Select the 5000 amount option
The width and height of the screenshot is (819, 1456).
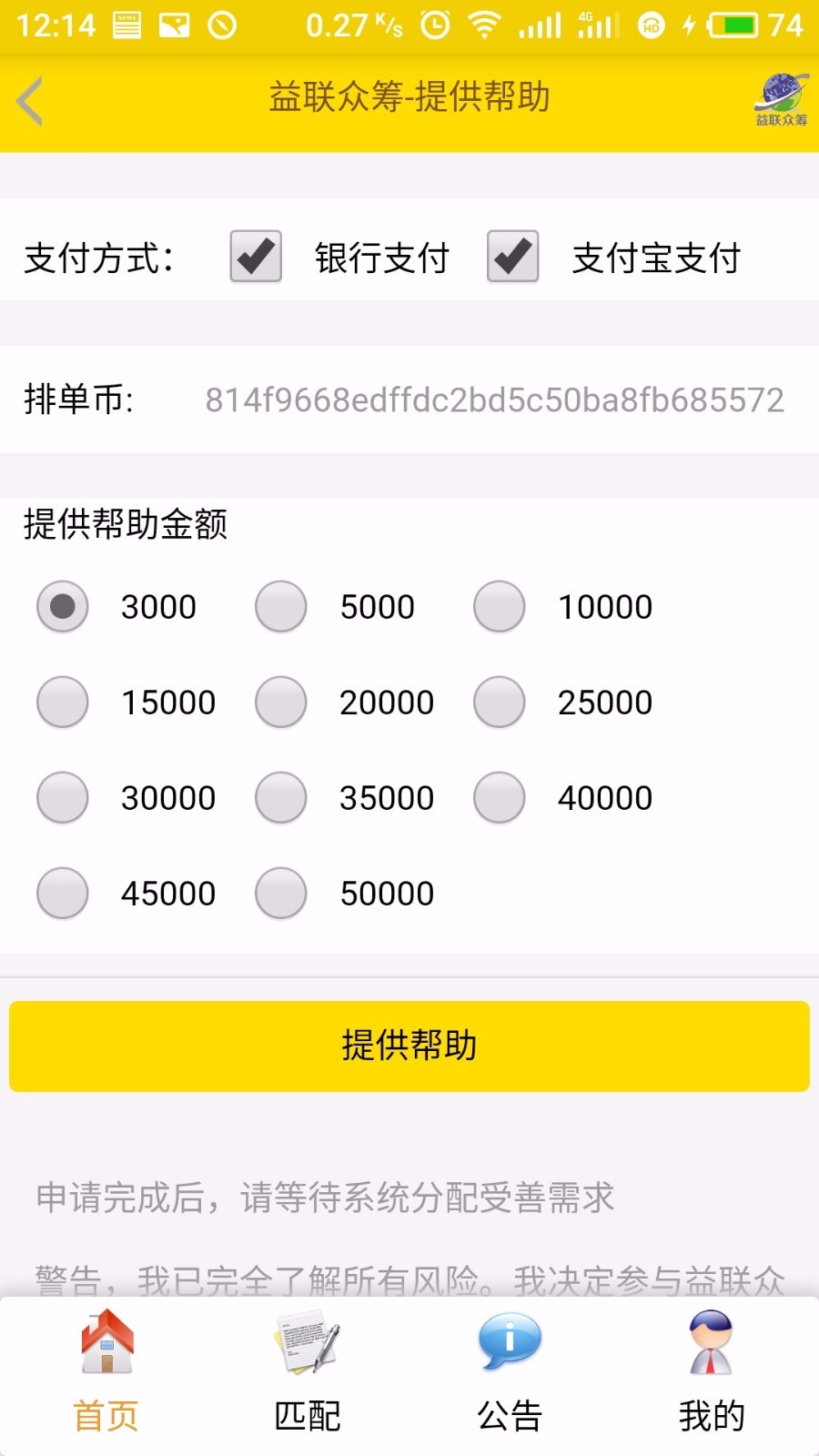[281, 606]
